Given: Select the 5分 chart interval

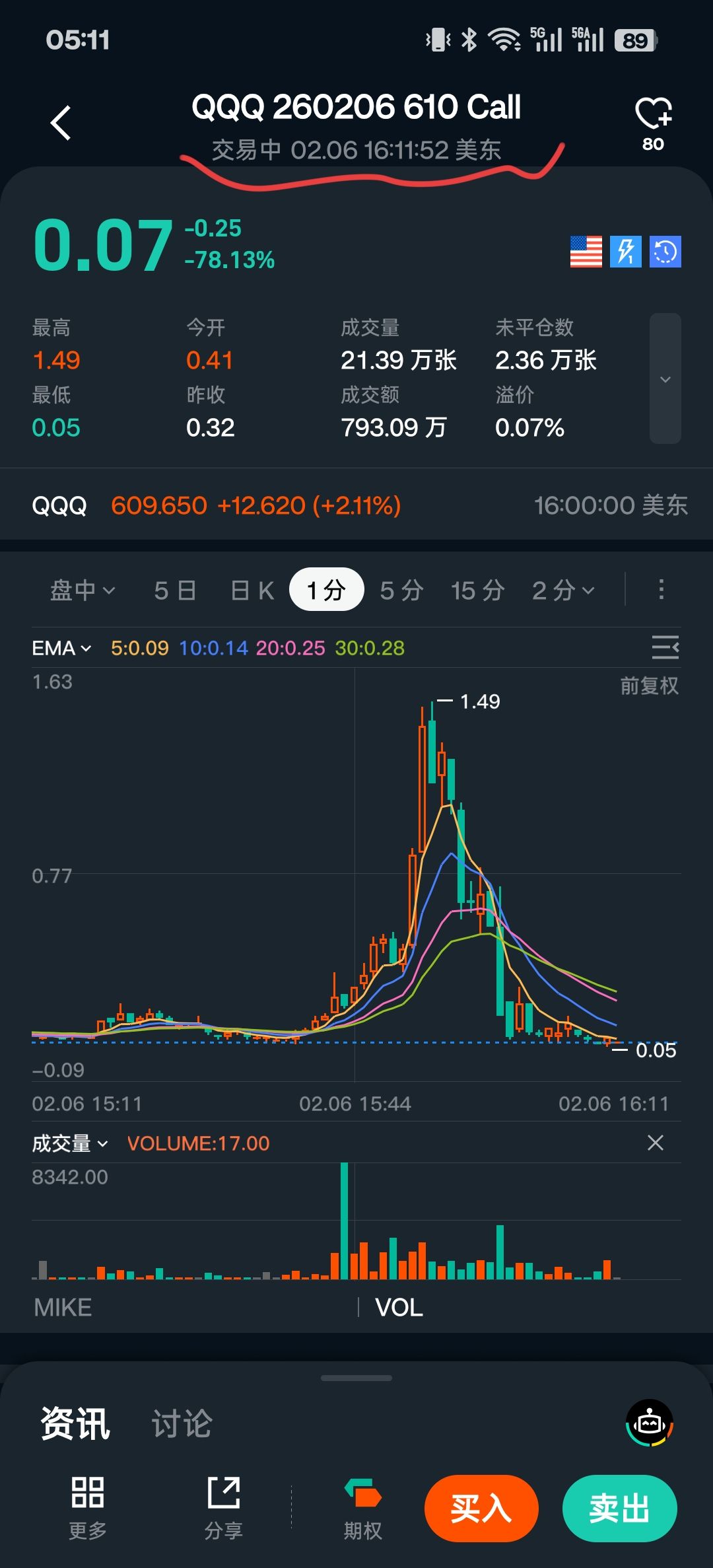Looking at the screenshot, I should click(401, 590).
